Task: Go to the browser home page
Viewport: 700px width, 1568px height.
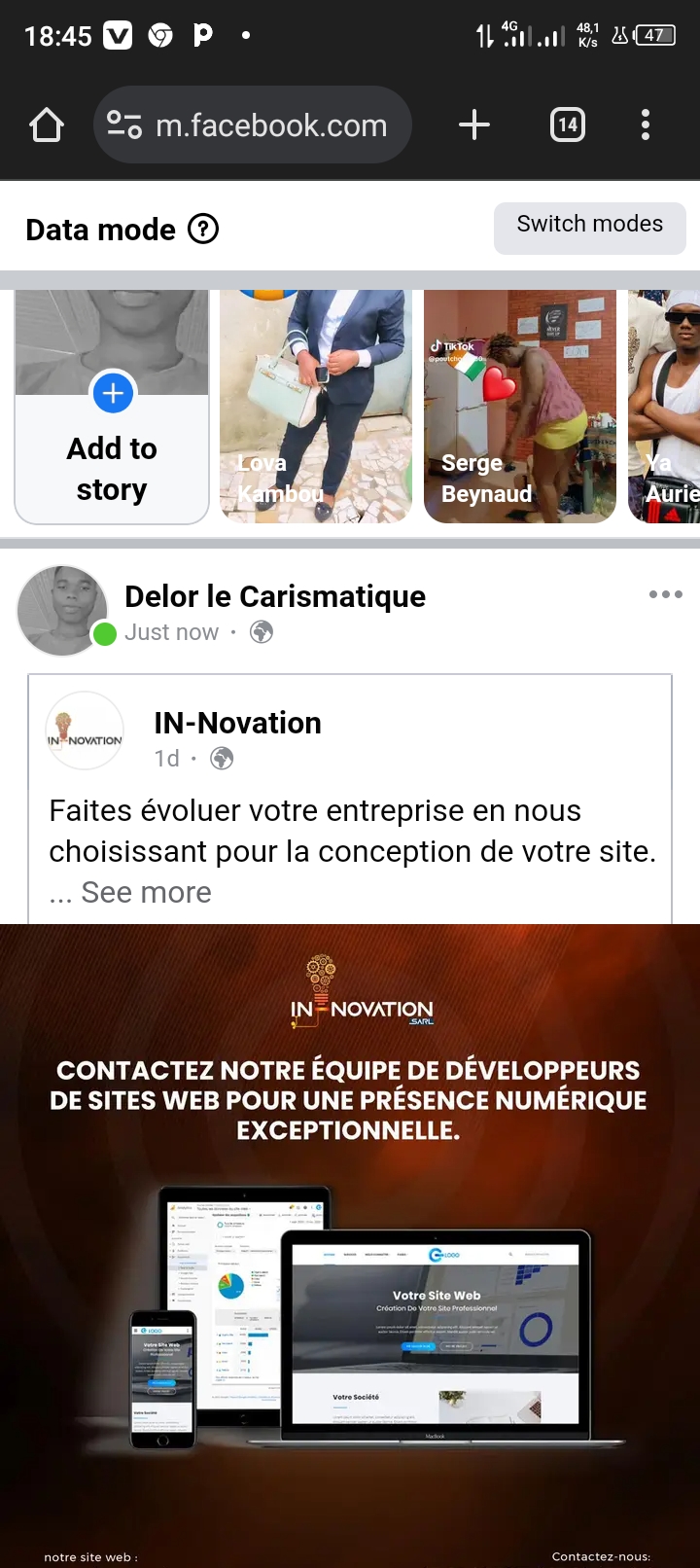Action: click(47, 125)
